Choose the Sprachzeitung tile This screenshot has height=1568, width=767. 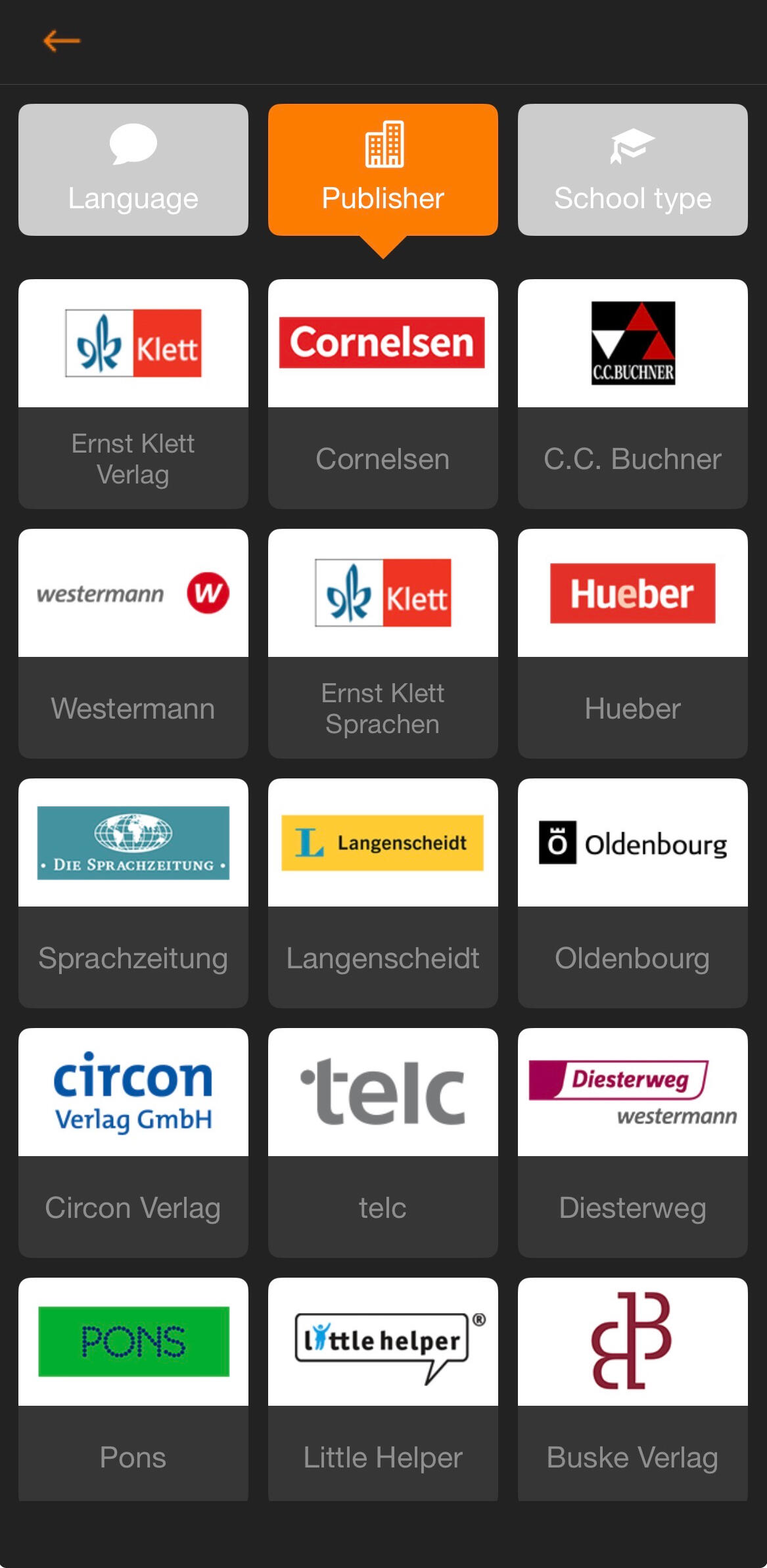[133, 893]
